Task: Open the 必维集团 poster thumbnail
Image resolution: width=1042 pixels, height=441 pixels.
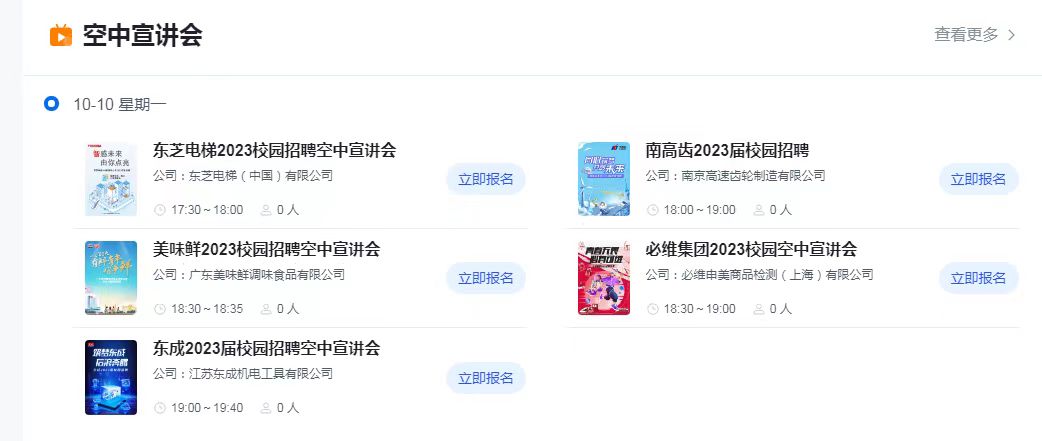Action: [x=603, y=278]
